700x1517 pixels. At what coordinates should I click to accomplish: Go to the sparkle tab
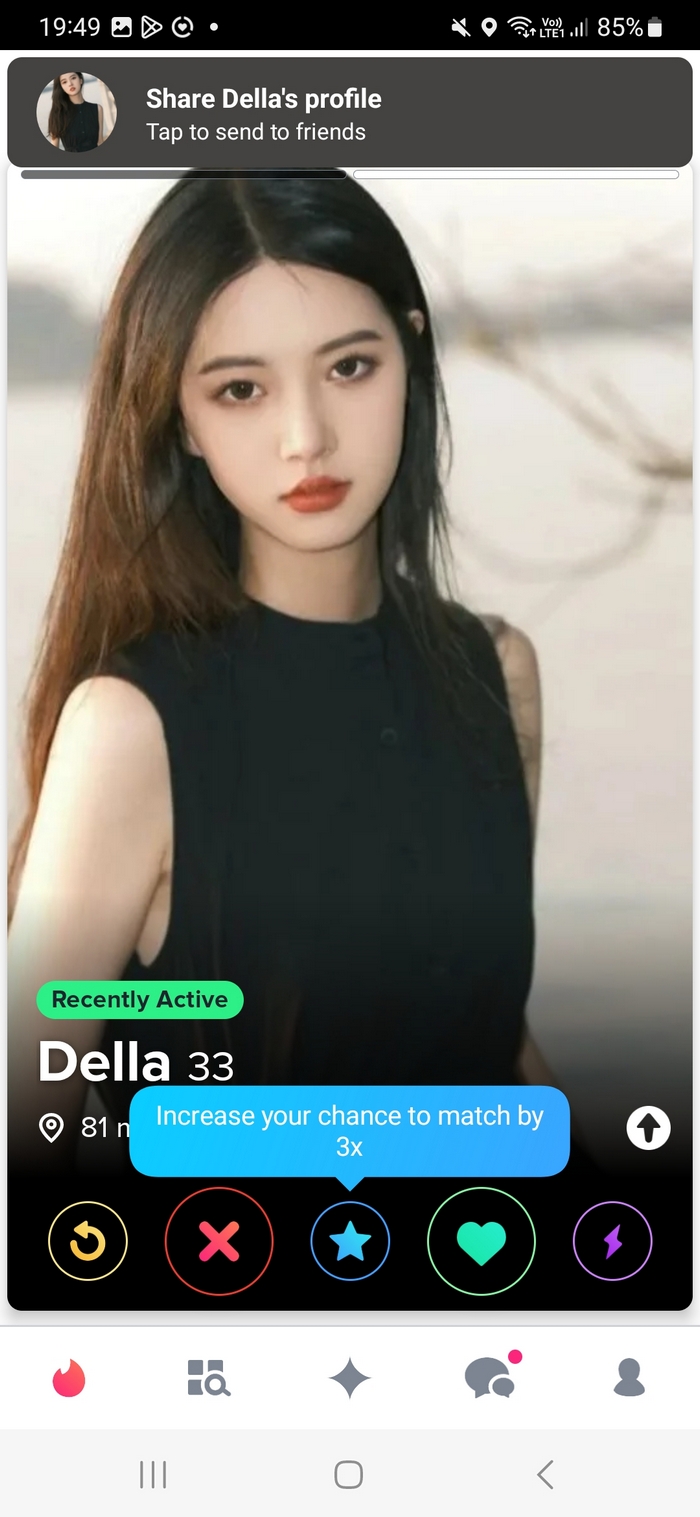(x=350, y=1379)
